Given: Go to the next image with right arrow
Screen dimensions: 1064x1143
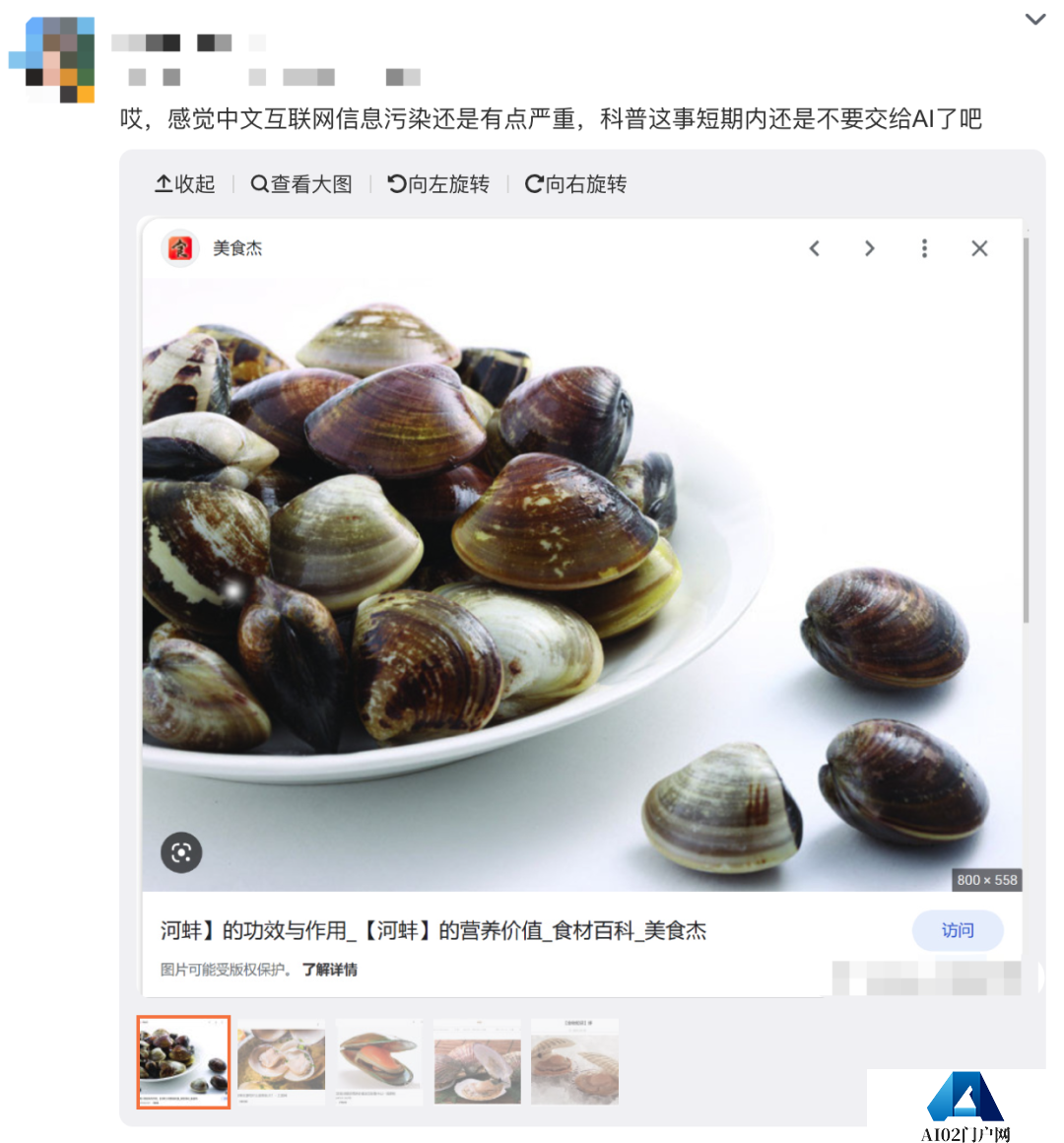Looking at the screenshot, I should (869, 248).
